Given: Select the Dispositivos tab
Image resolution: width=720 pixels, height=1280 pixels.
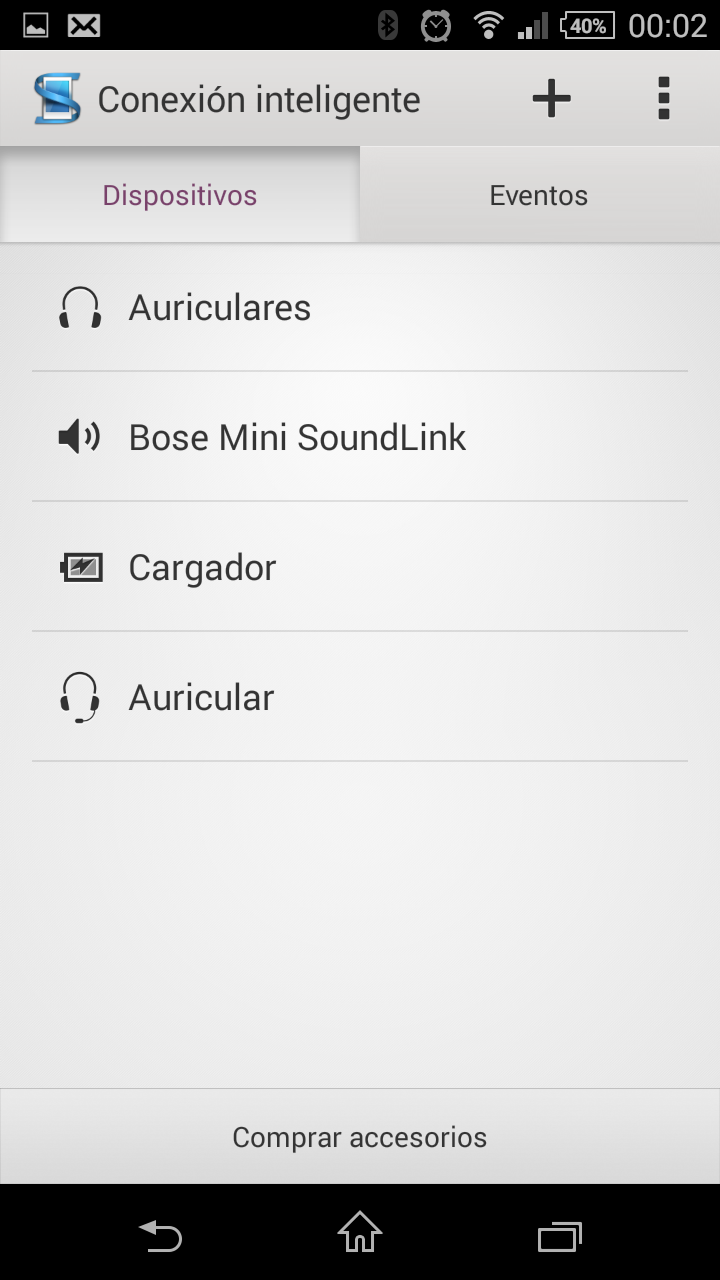Looking at the screenshot, I should tap(180, 195).
